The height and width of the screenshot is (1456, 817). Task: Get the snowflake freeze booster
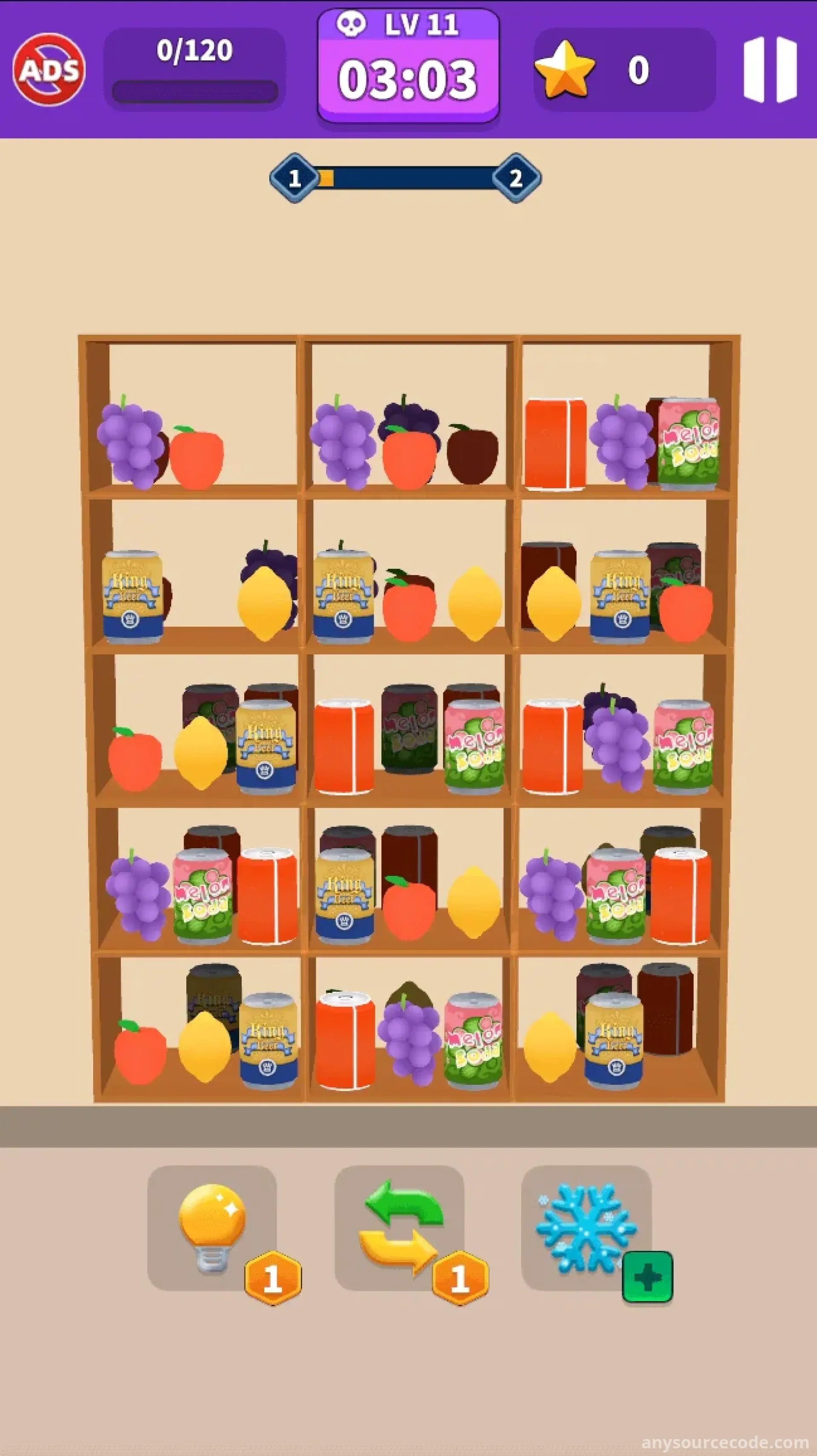pyautogui.click(x=586, y=1227)
